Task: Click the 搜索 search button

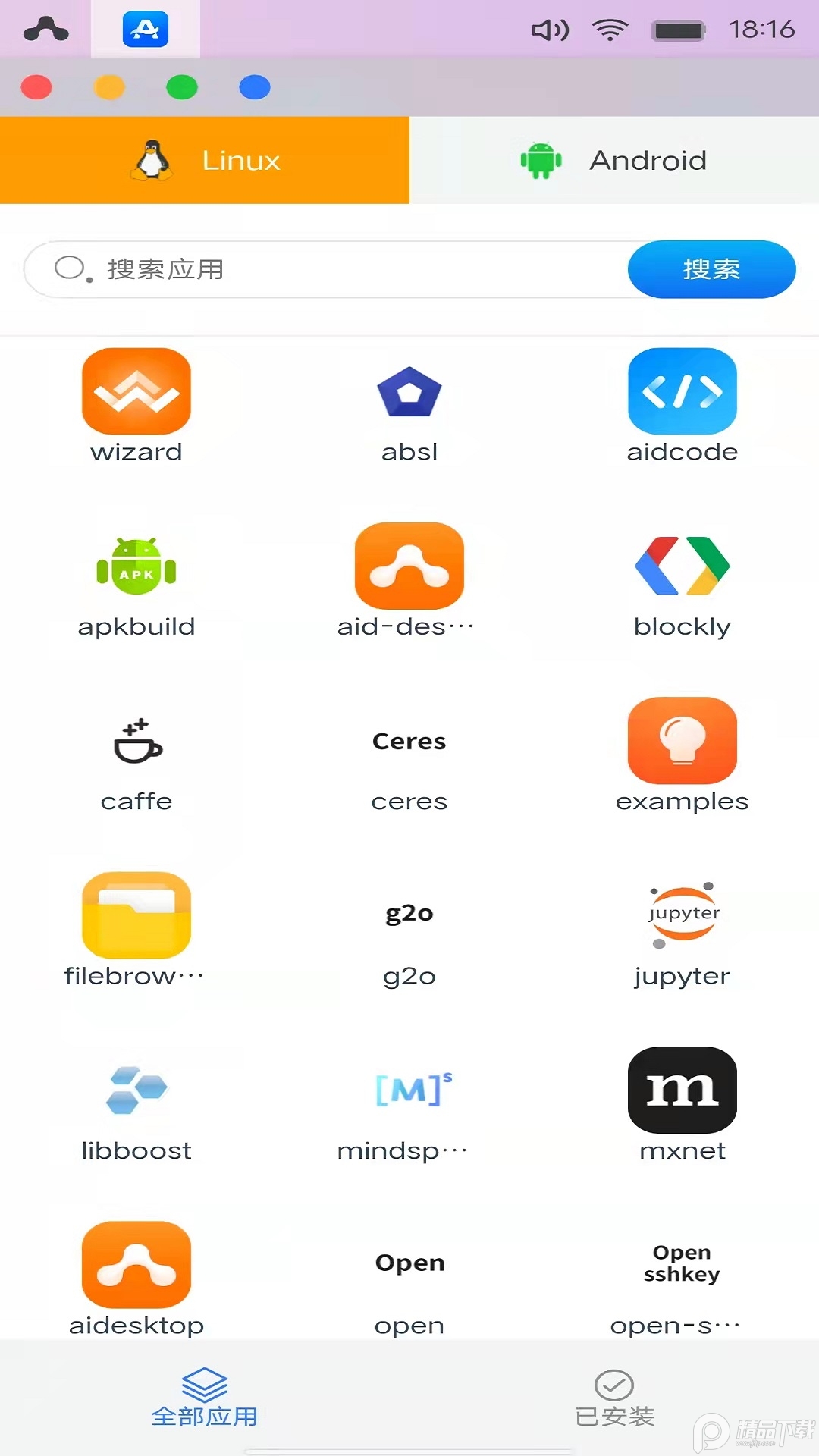Action: (x=711, y=269)
